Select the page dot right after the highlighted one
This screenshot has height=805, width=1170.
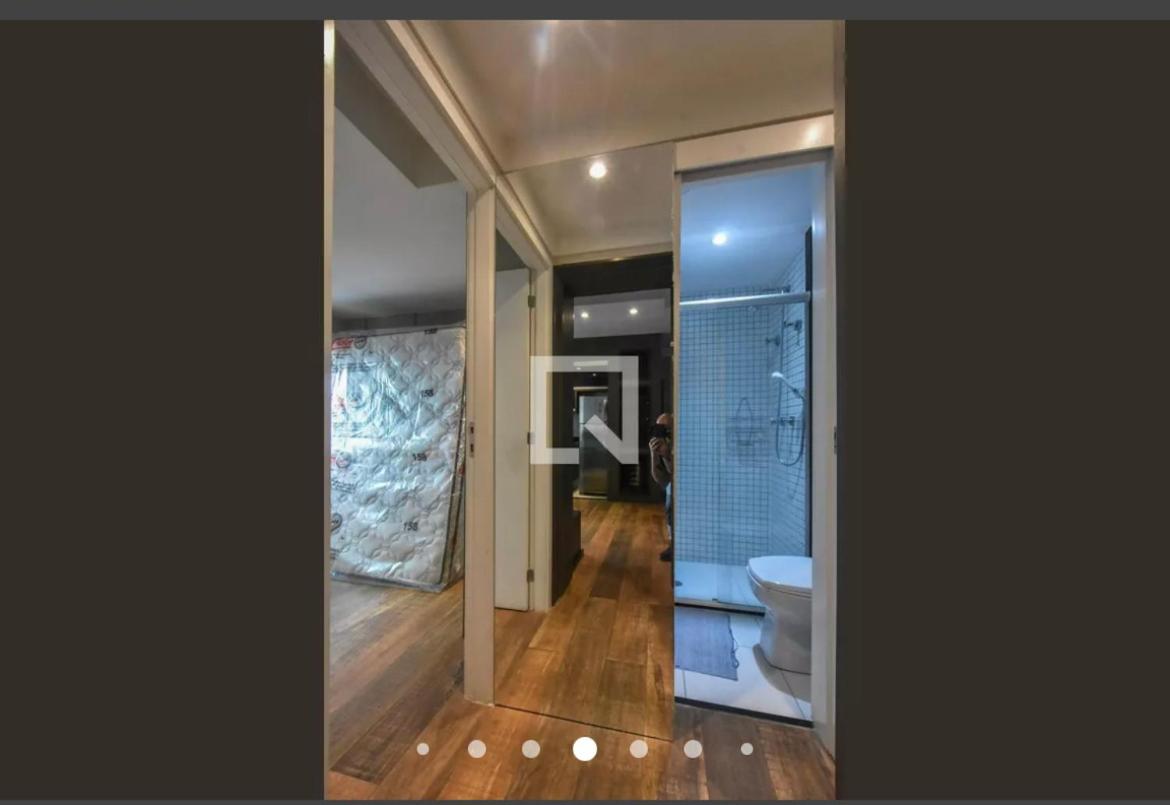click(638, 748)
